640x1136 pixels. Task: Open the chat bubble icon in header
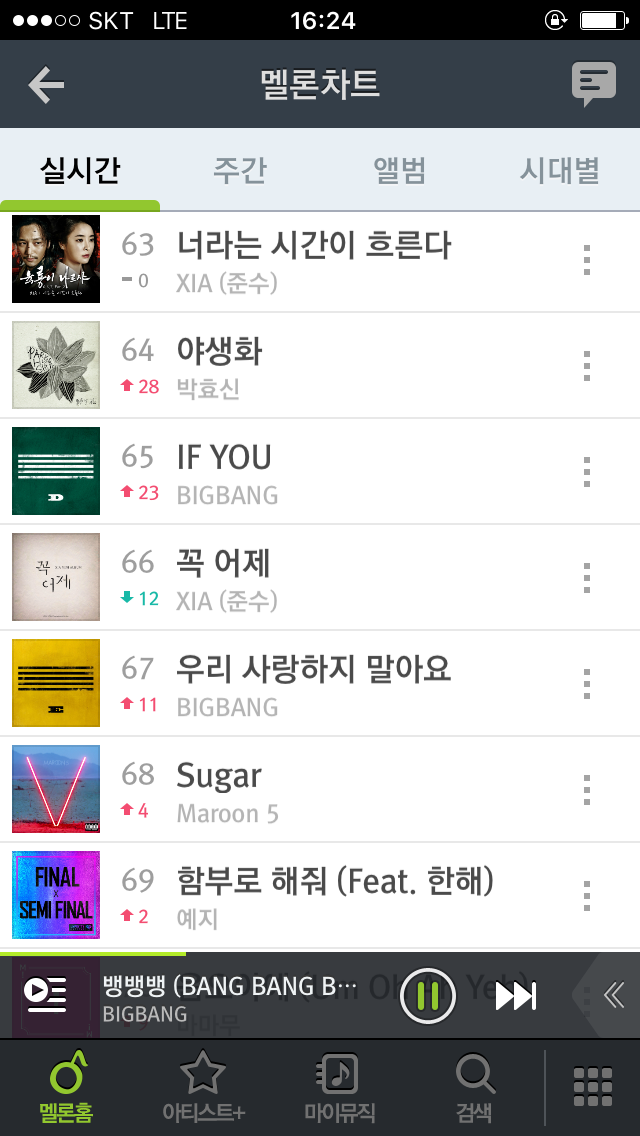click(x=593, y=84)
